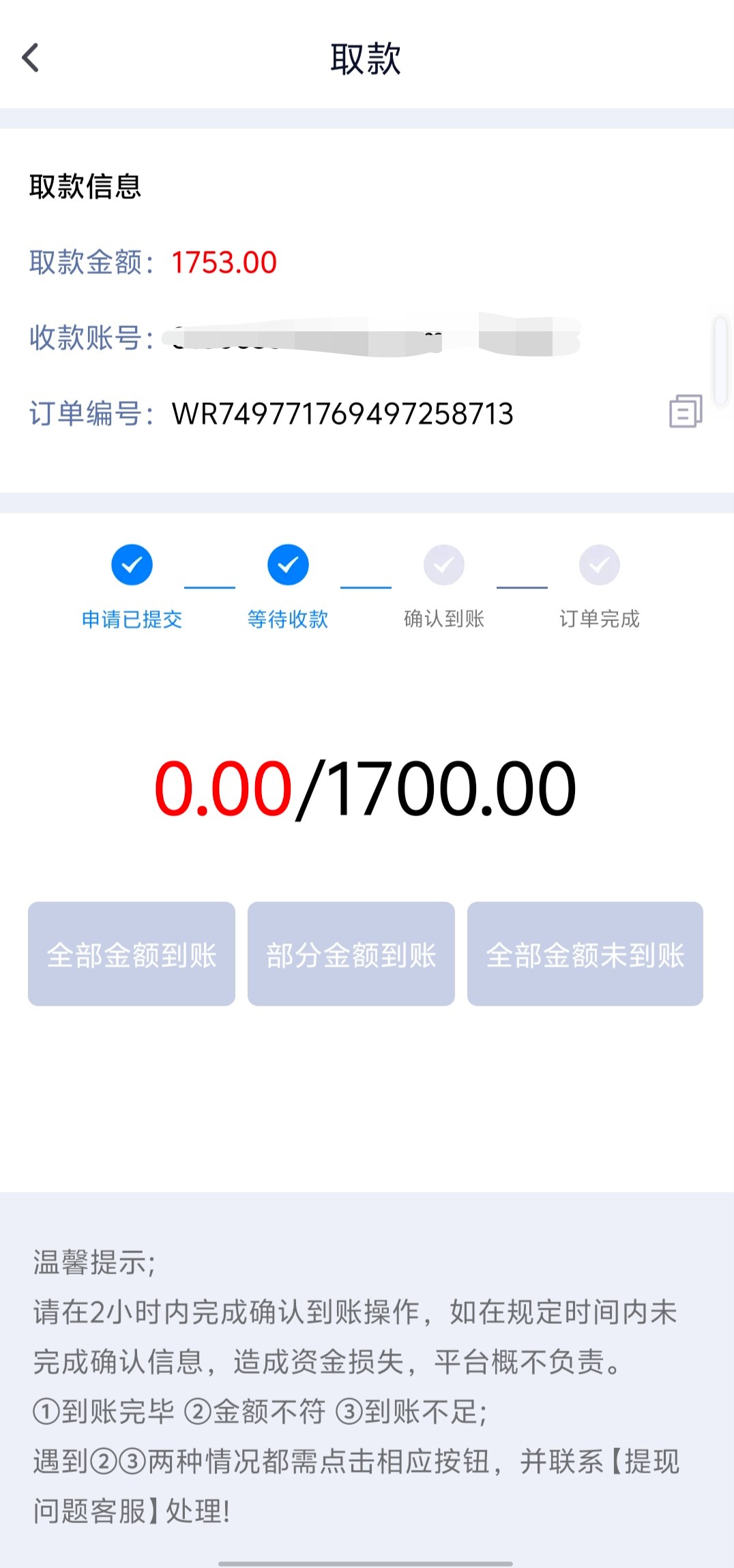
Task: Confirm 全部金额到账
Action: (132, 954)
